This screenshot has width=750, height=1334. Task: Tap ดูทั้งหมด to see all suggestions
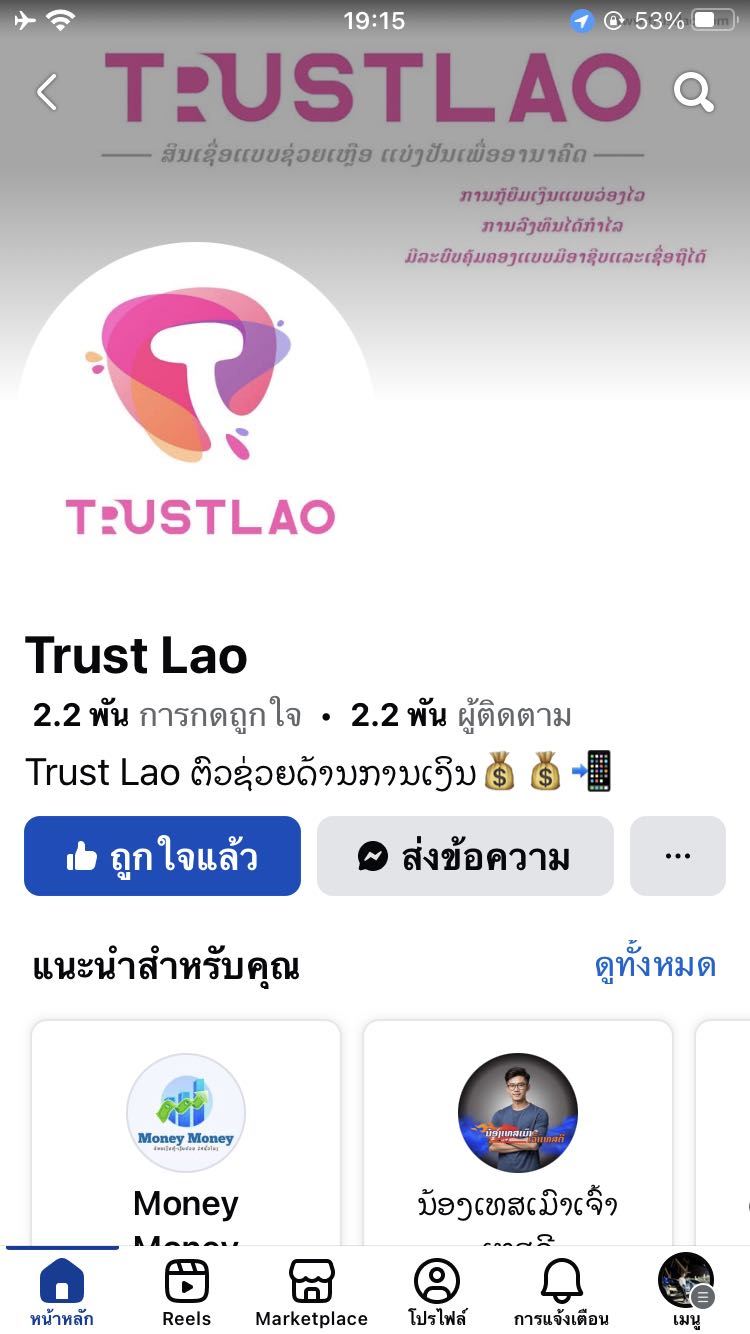pyautogui.click(x=655, y=966)
